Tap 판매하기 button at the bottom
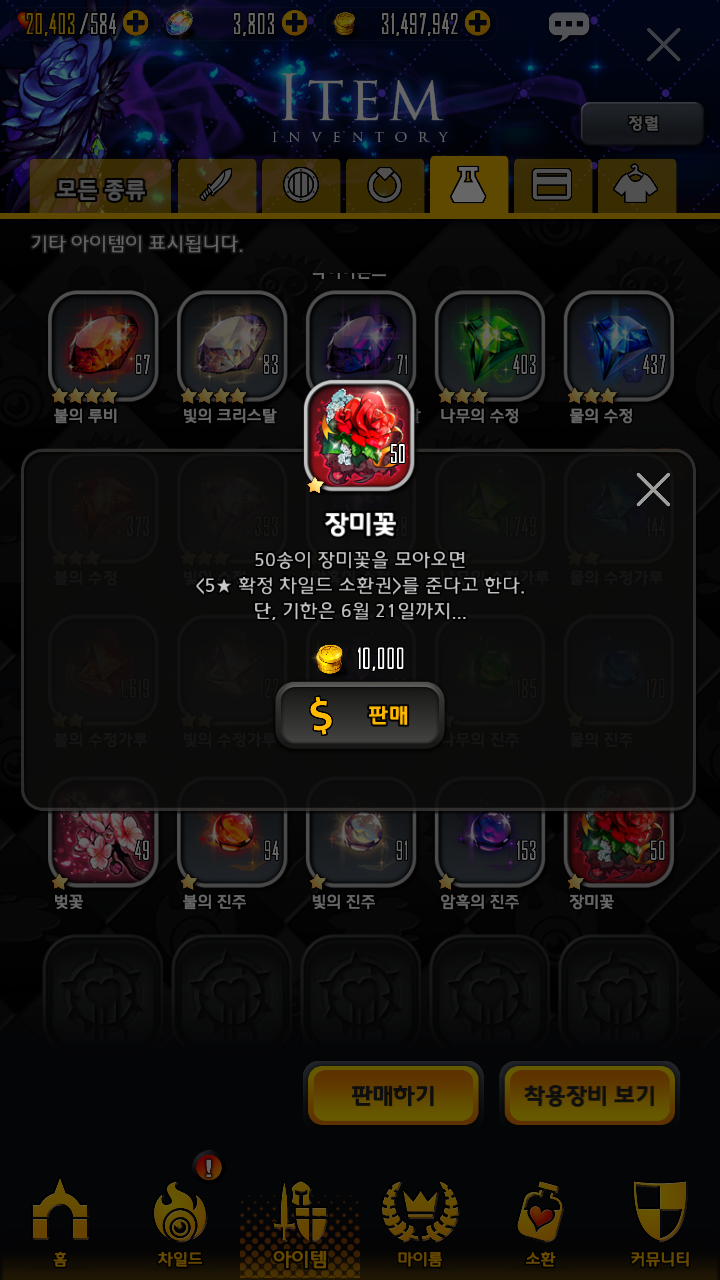This screenshot has height=1280, width=720. point(393,1095)
